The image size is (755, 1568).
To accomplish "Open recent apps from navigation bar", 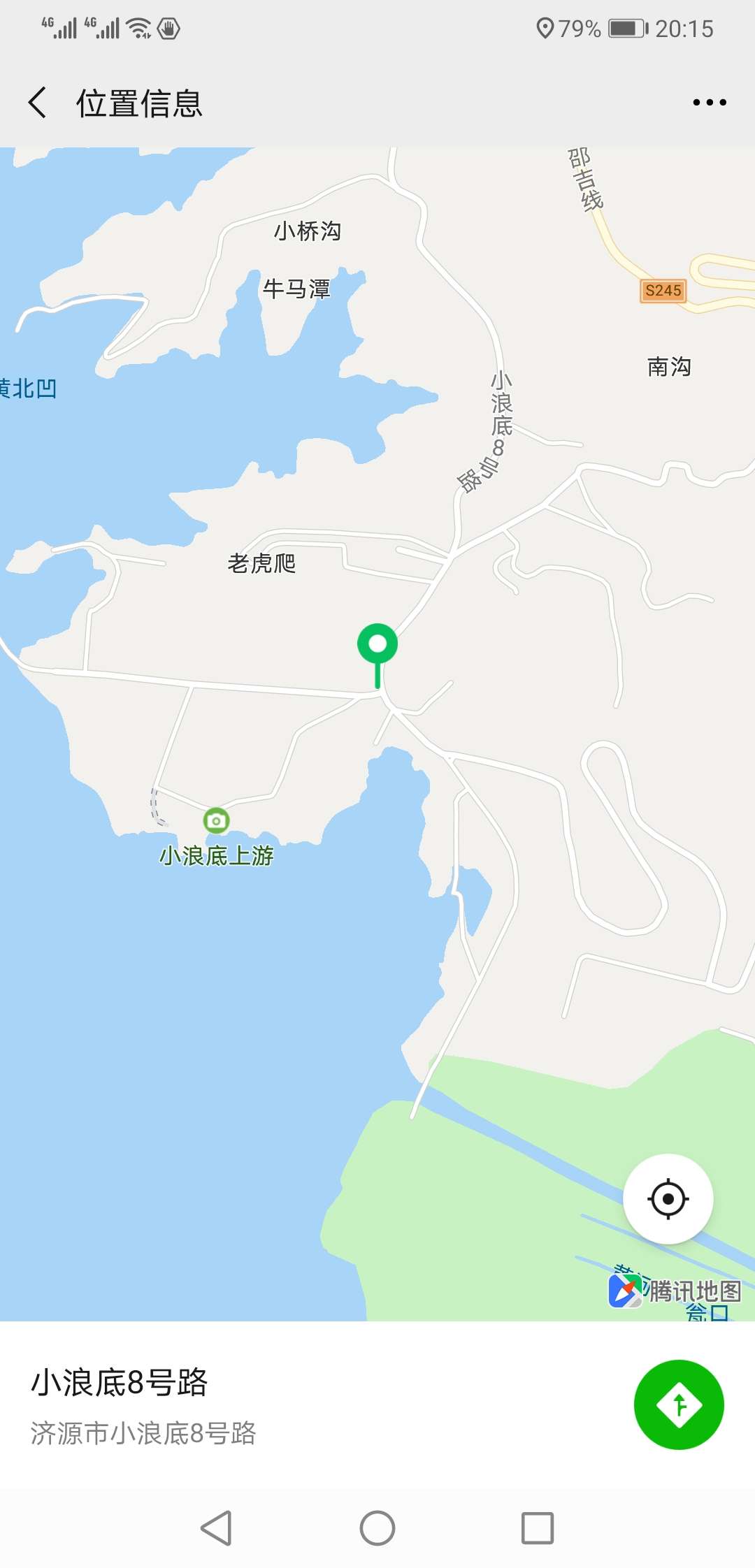I will coord(538,1528).
